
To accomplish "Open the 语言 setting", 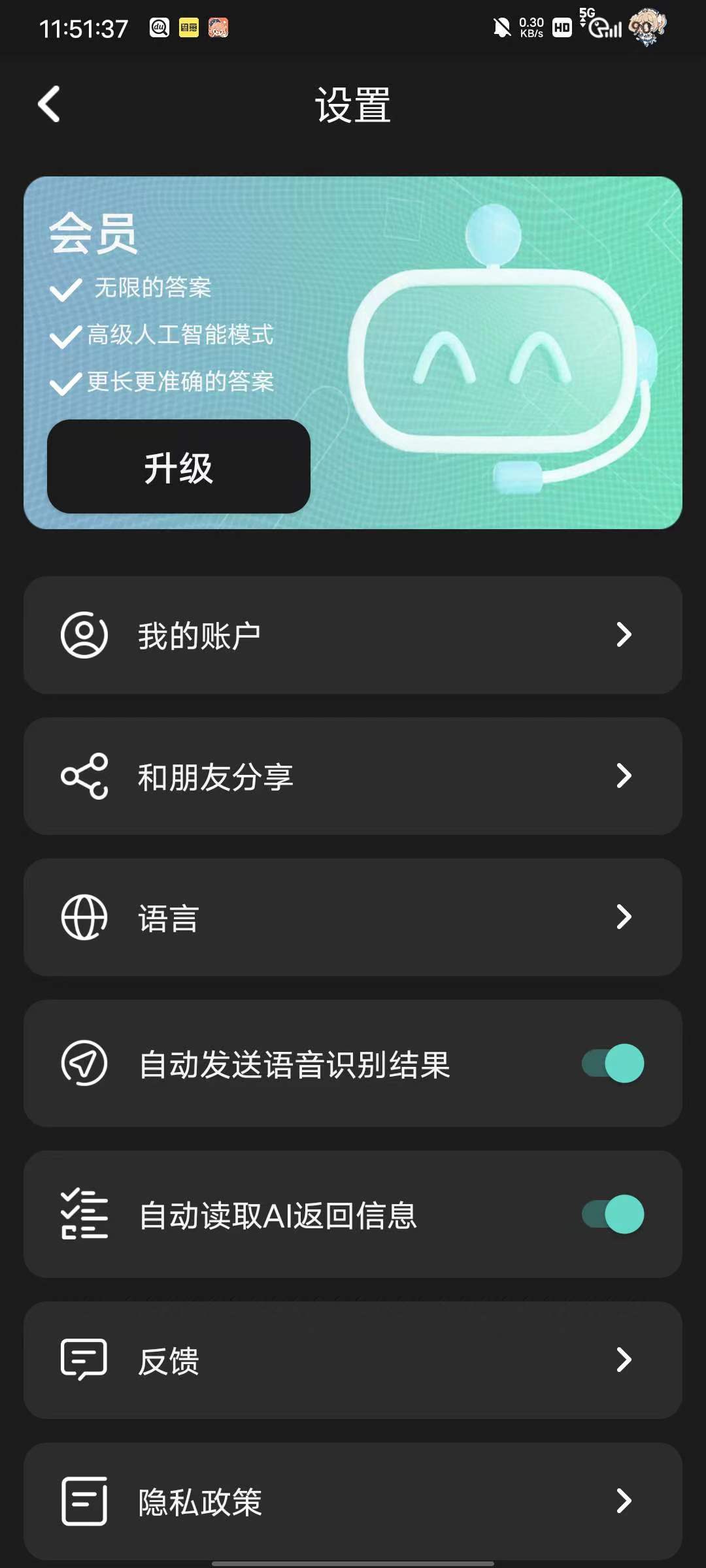I will point(353,917).
